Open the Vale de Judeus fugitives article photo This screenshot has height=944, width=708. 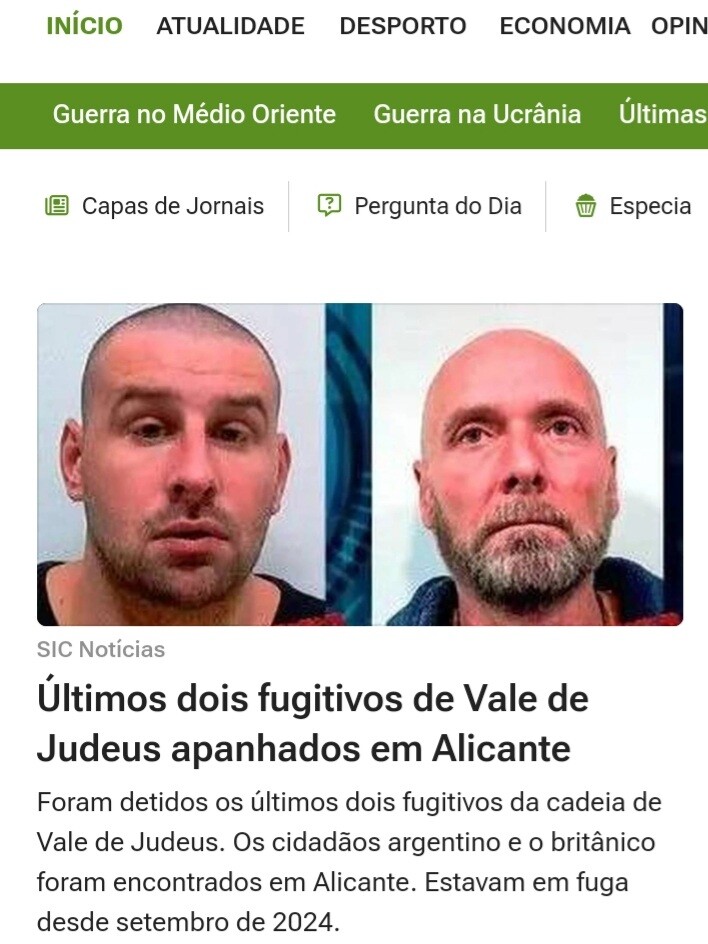coord(360,464)
